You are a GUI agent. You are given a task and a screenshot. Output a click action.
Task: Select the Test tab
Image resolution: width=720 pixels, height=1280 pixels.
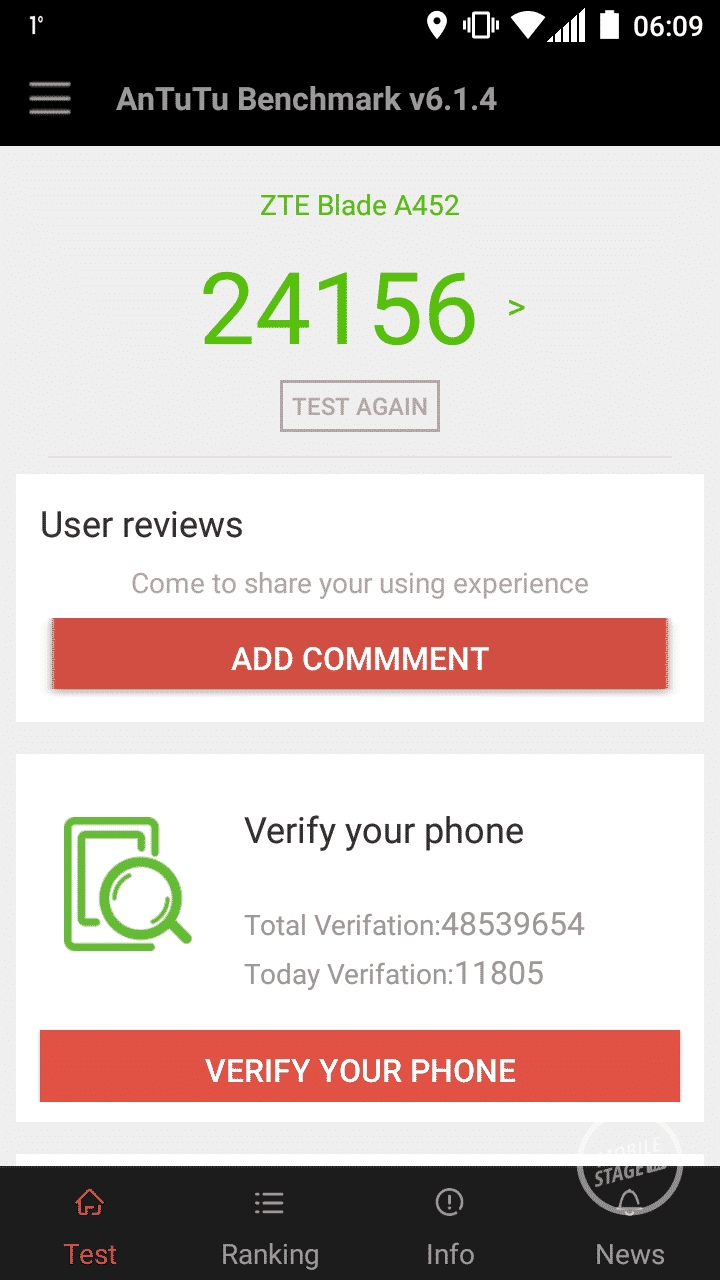click(90, 1226)
